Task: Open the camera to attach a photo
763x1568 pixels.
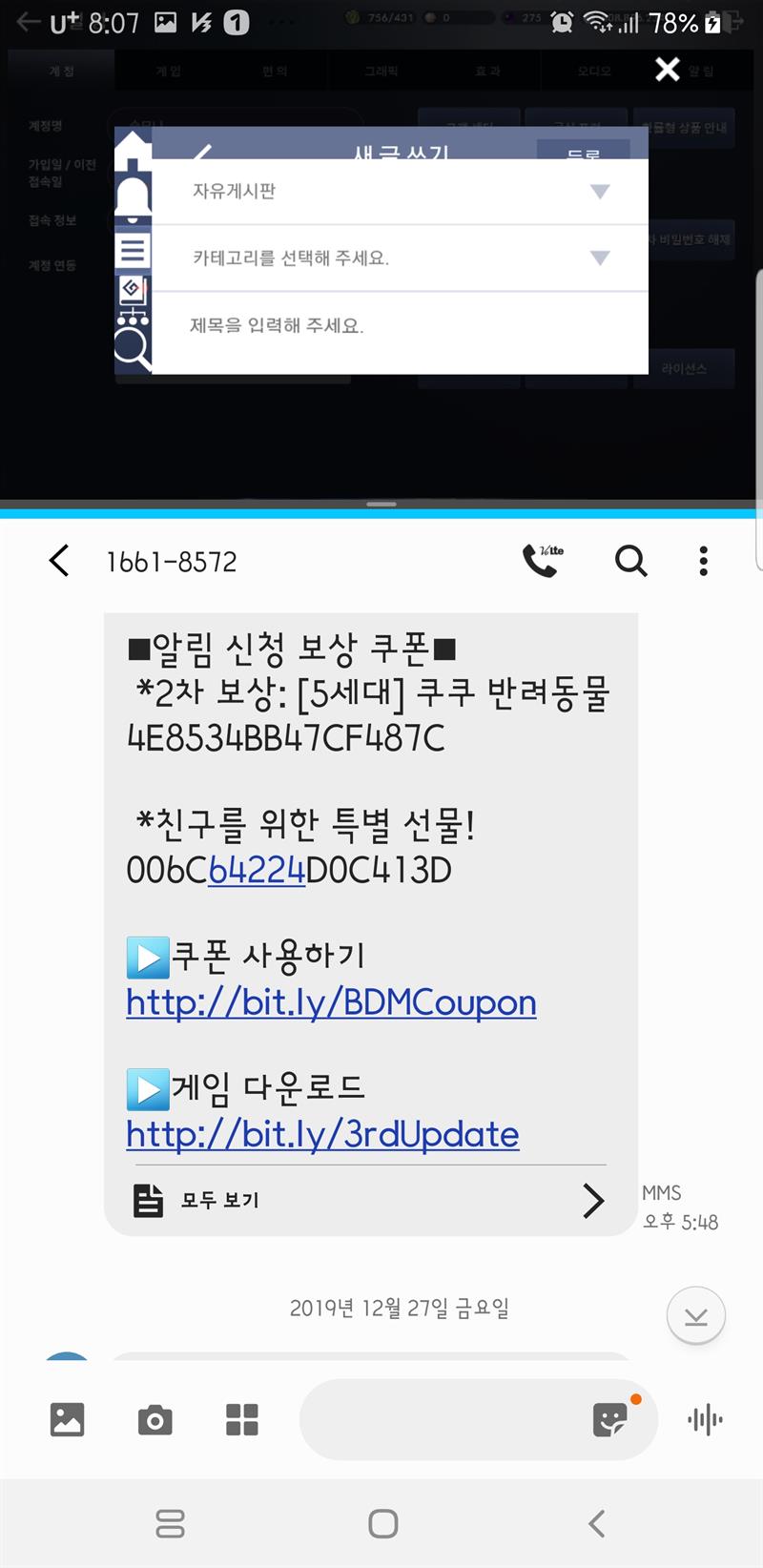Action: [x=155, y=1421]
